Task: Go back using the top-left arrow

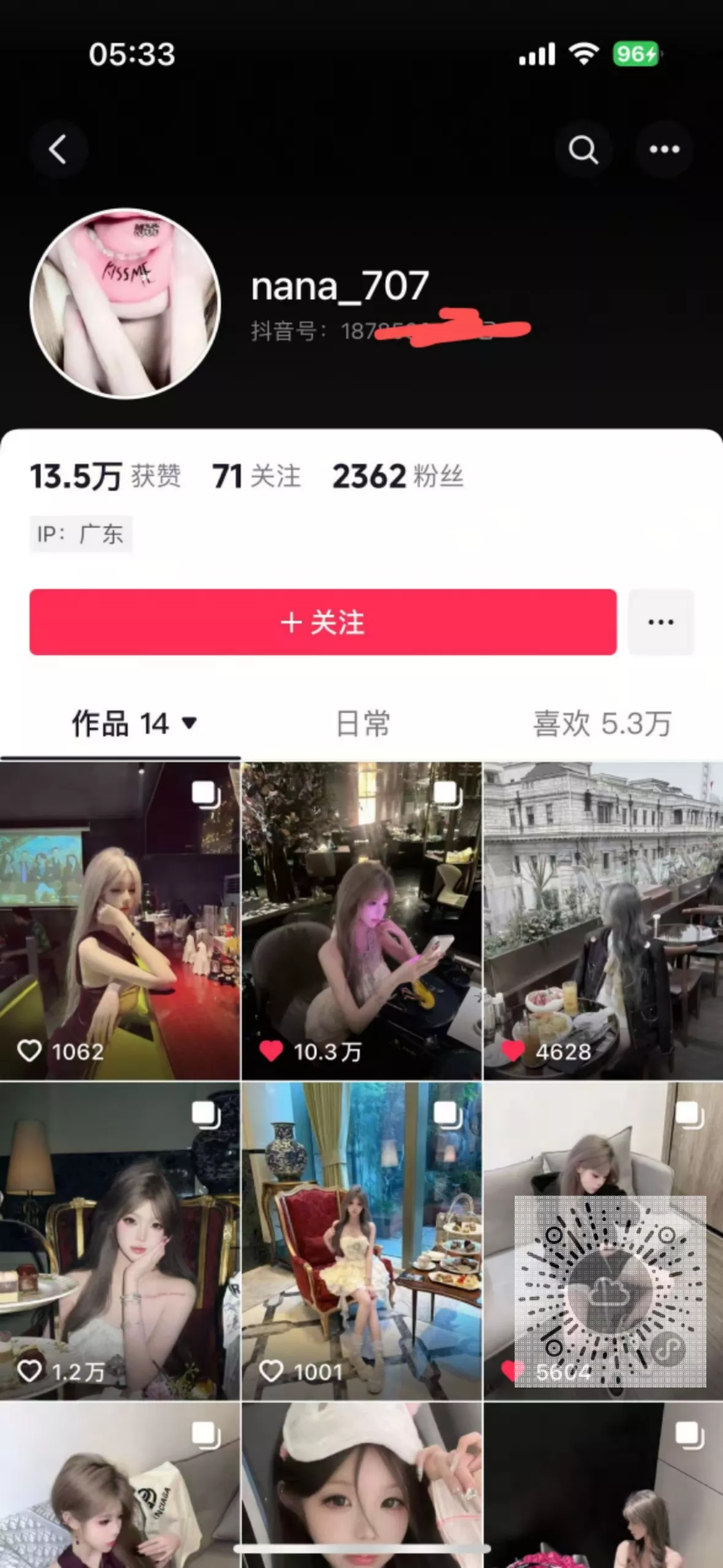Action: pos(58,149)
